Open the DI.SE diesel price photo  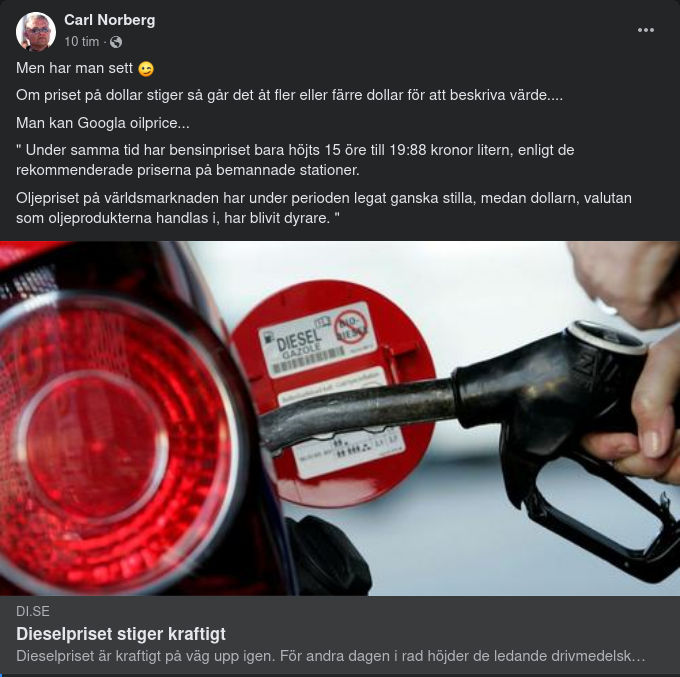pyautogui.click(x=340, y=418)
